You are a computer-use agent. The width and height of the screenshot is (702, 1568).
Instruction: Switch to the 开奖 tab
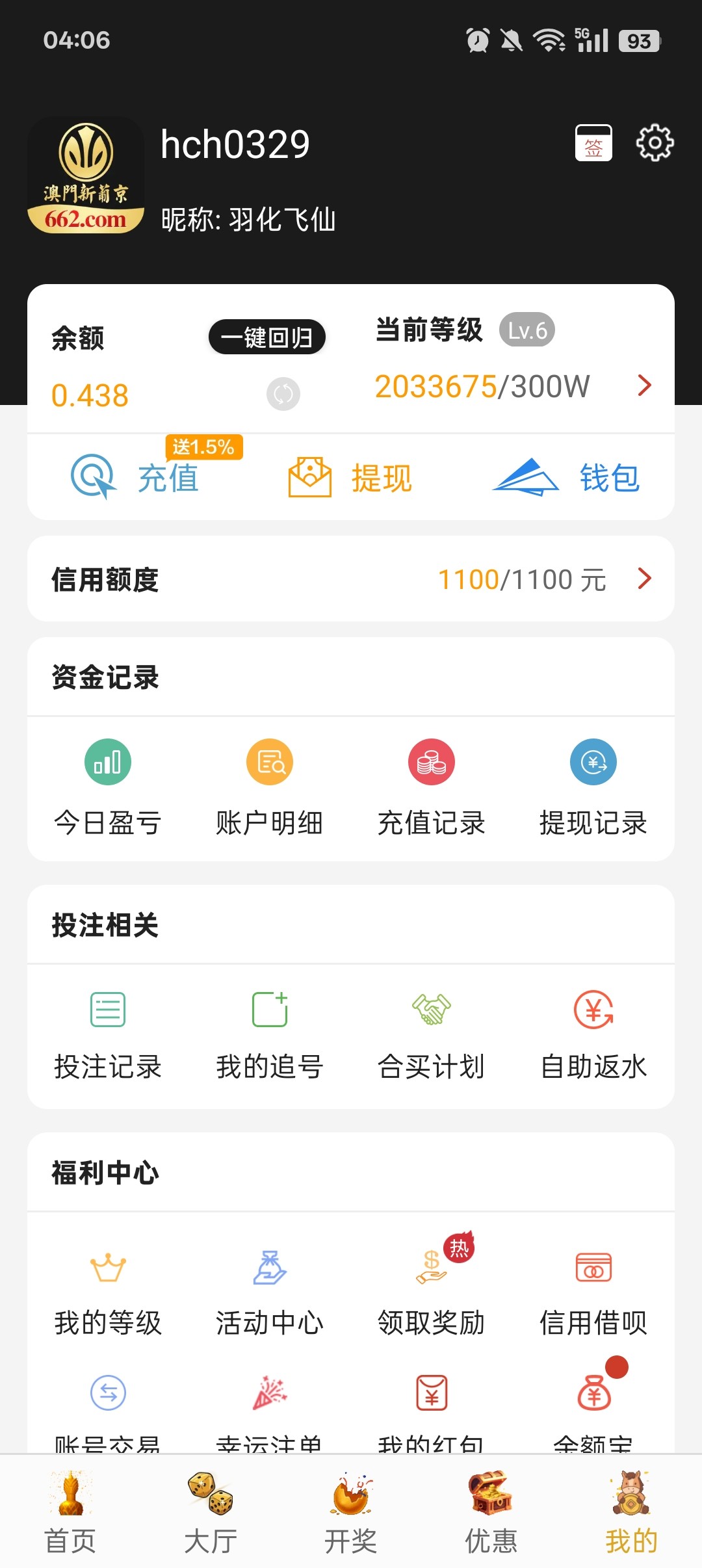coord(351,1515)
